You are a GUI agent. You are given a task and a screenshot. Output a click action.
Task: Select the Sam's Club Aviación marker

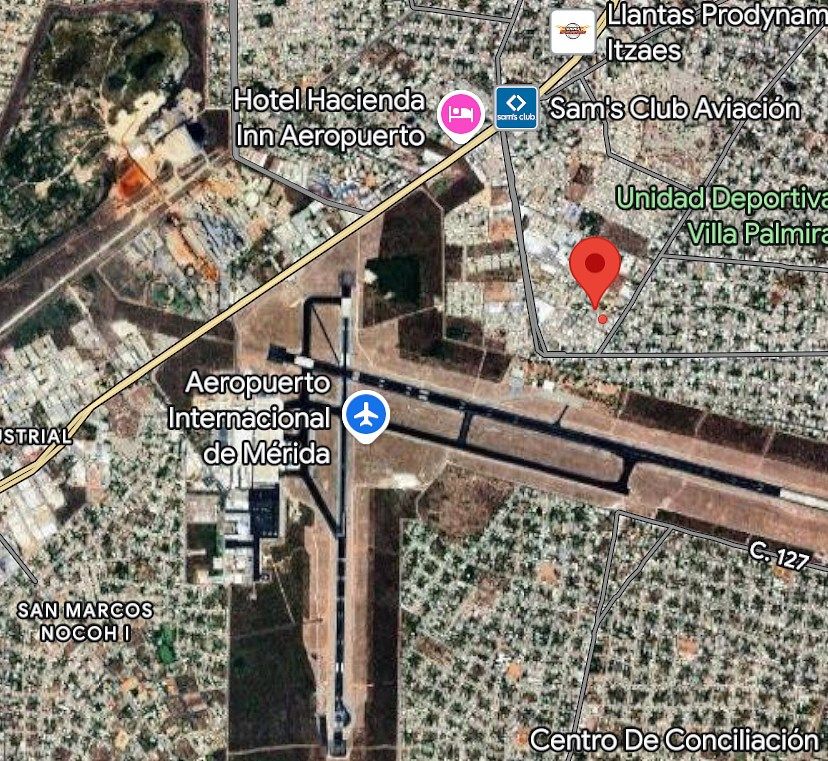point(517,108)
